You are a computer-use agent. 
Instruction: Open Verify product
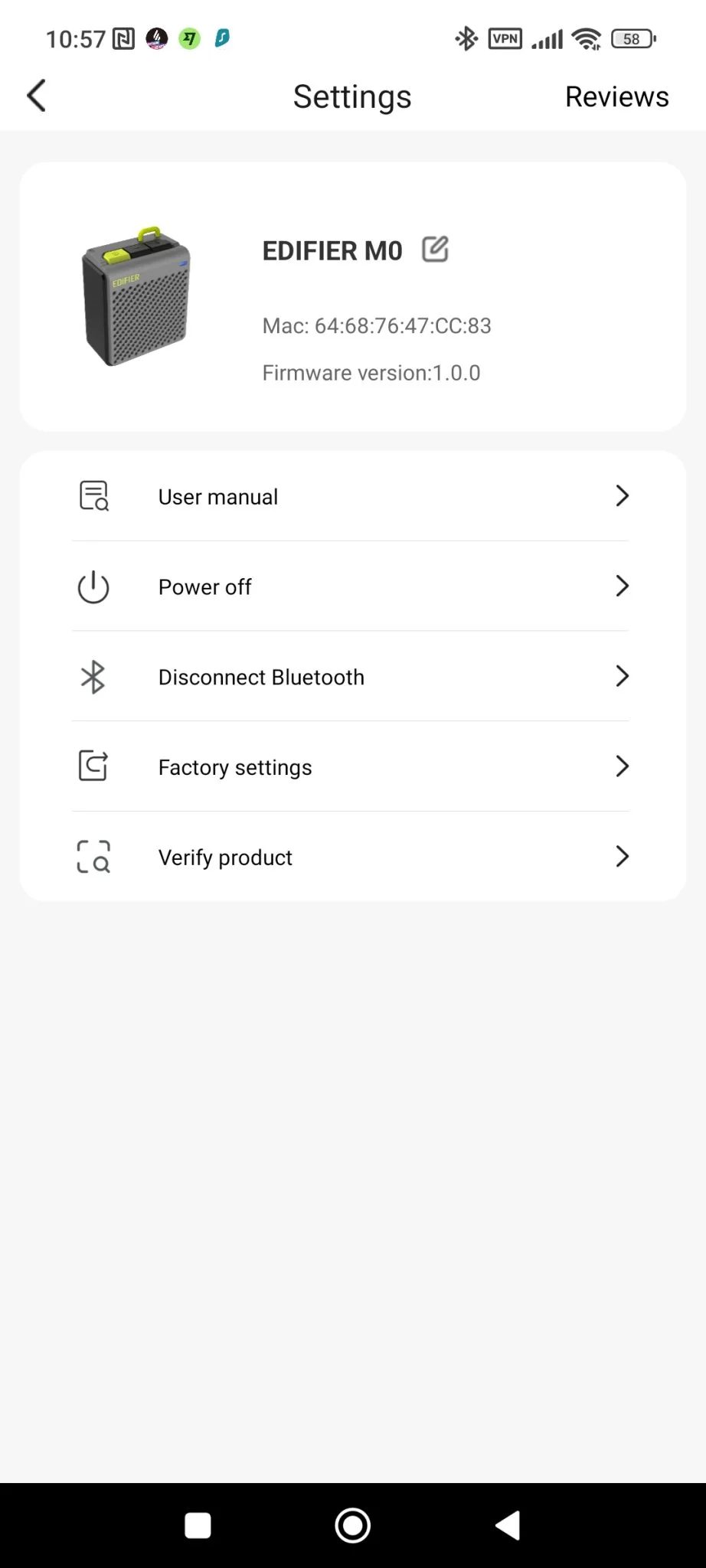click(351, 857)
